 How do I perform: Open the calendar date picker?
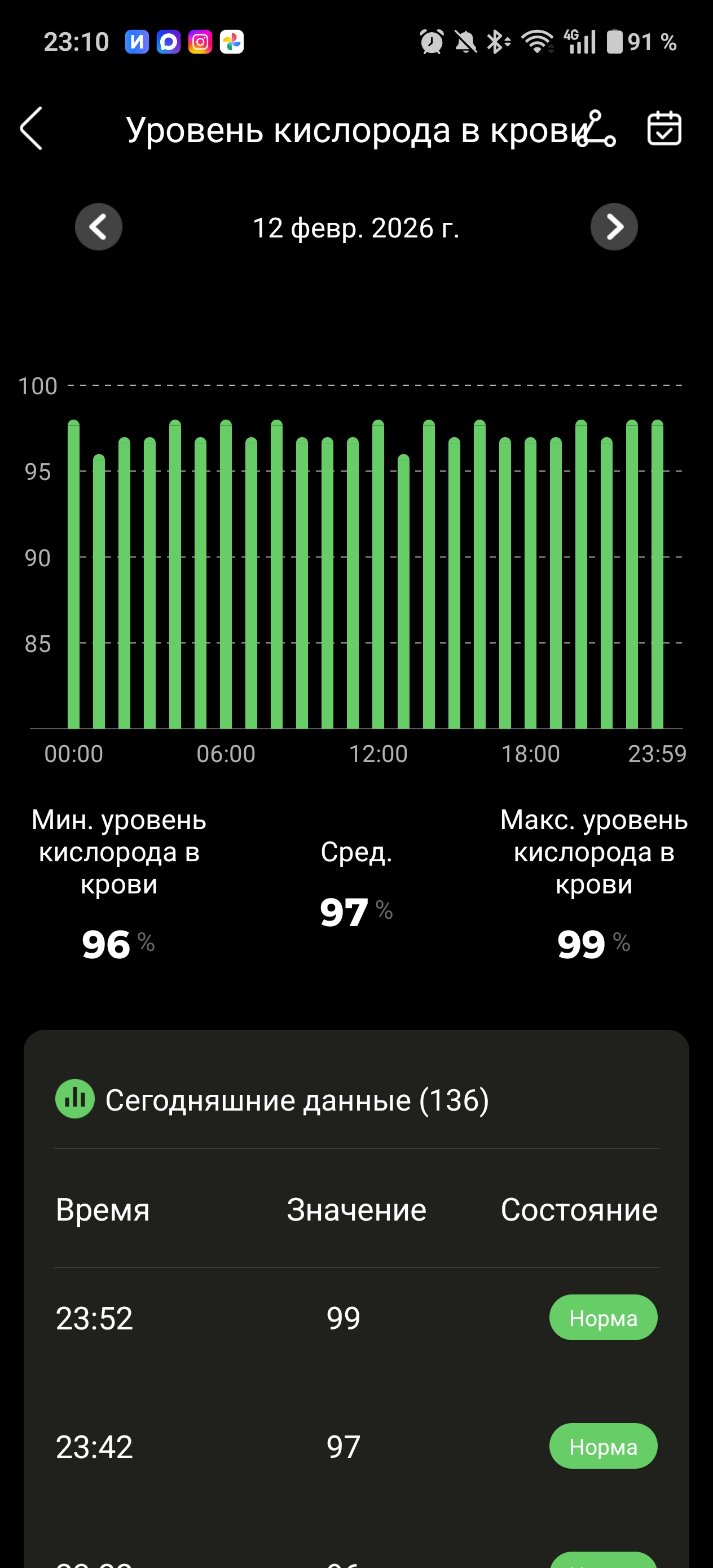pos(664,129)
